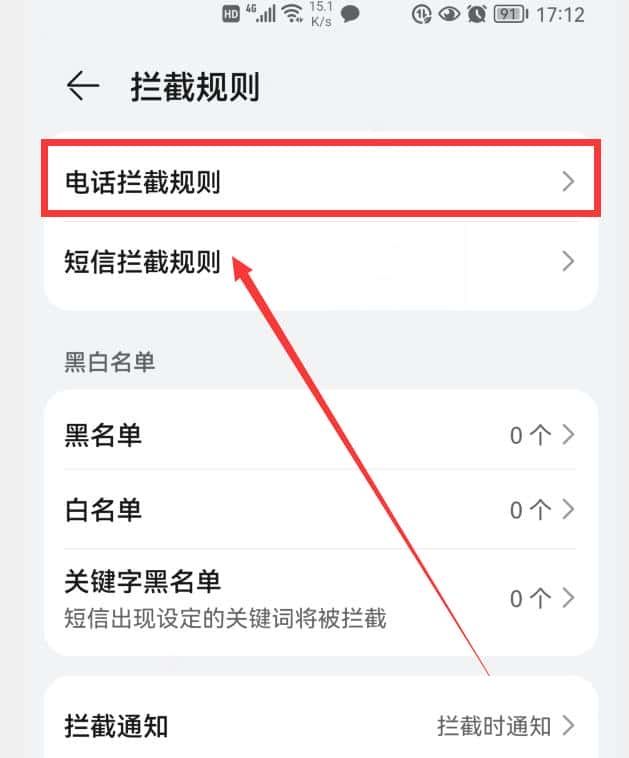This screenshot has width=629, height=758.
Task: Open 短信拦截规则 settings
Action: [x=320, y=262]
